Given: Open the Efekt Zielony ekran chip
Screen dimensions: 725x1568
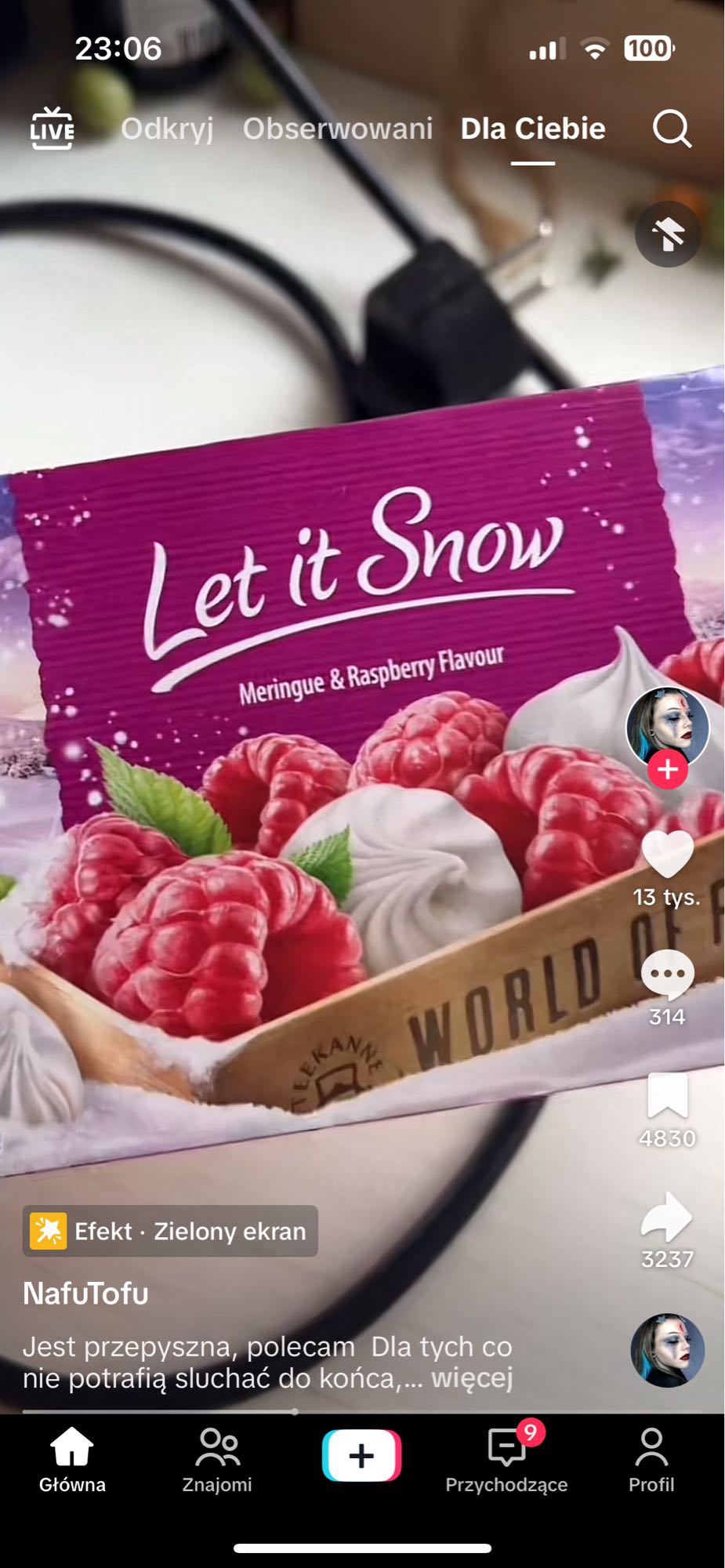Looking at the screenshot, I should tap(170, 1231).
